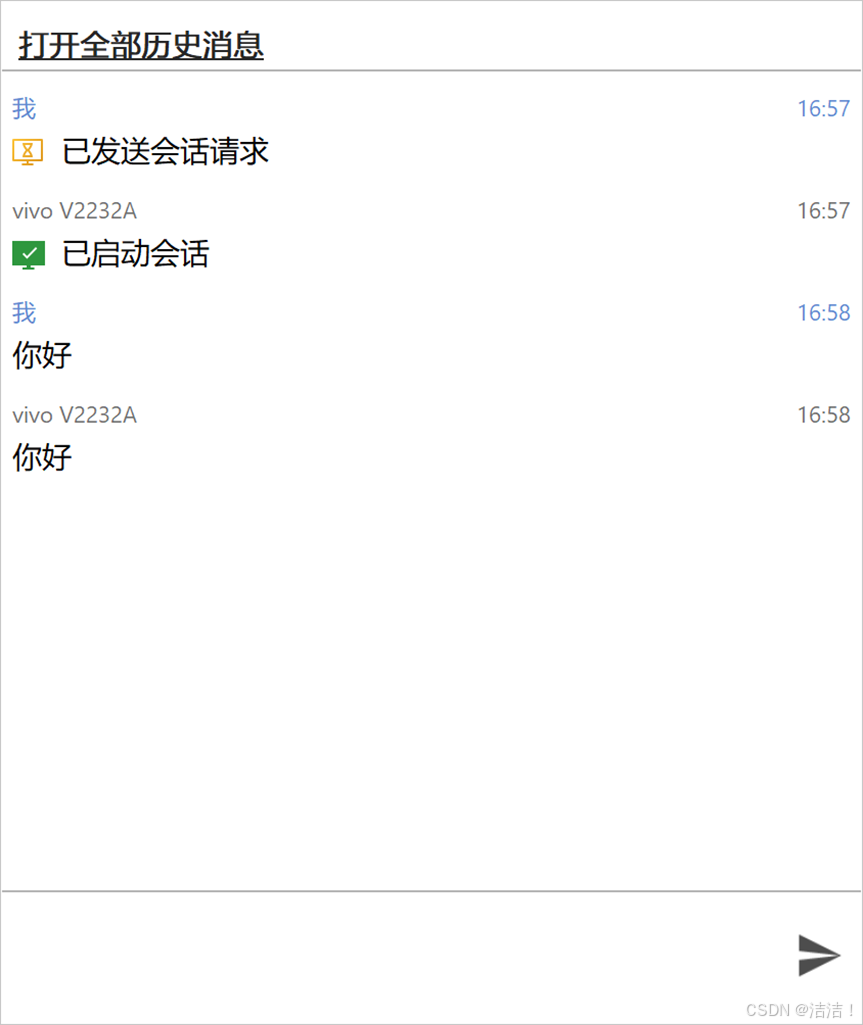
Task: Open all history messages link
Action: click(141, 46)
